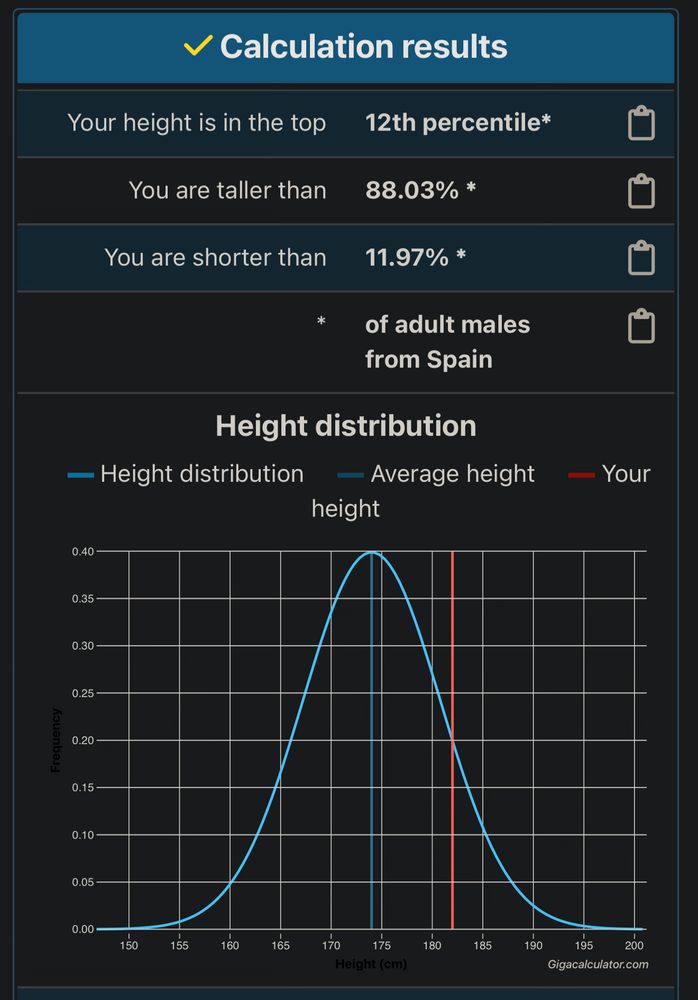
Task: Toggle the Height distribution legend series
Action: [186, 474]
